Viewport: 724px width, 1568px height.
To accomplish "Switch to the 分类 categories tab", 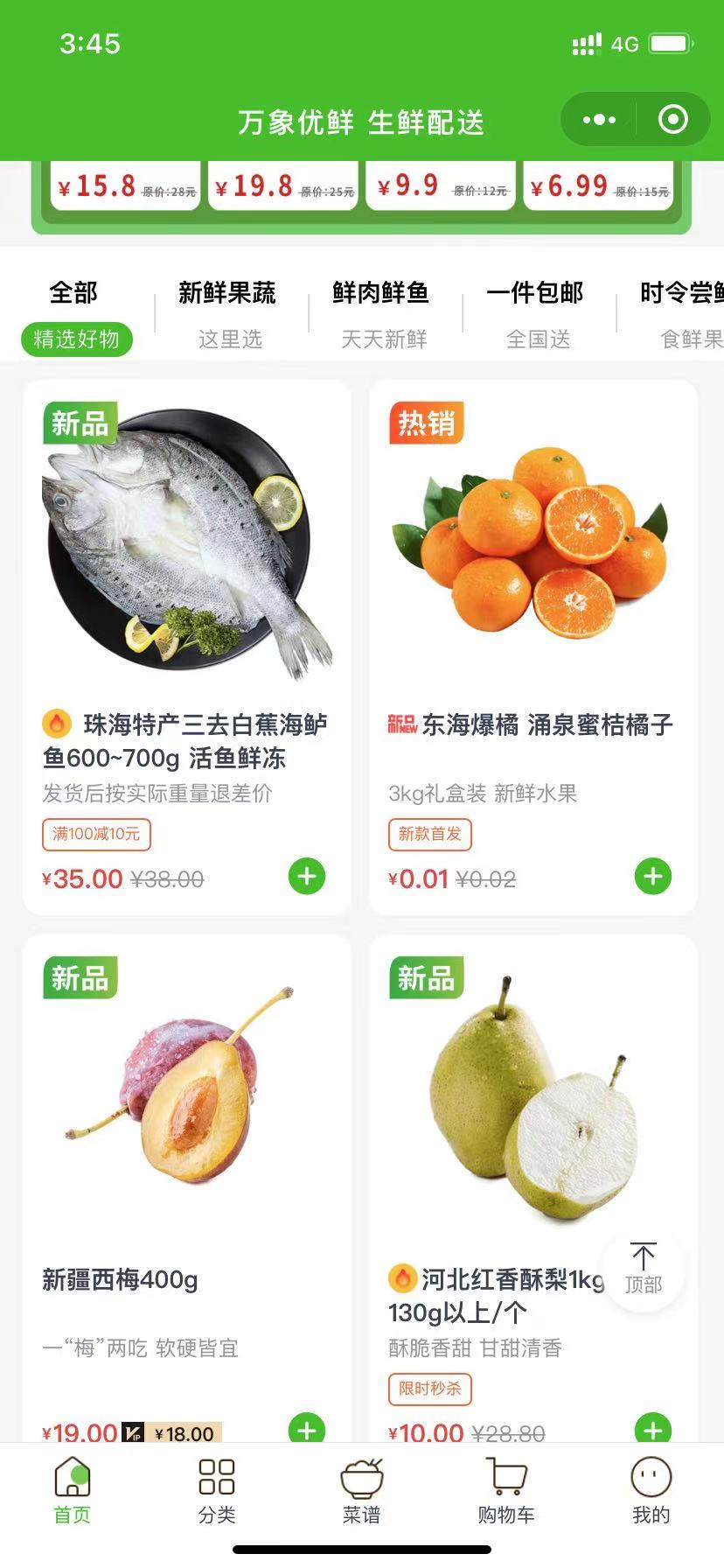I will (x=217, y=1491).
